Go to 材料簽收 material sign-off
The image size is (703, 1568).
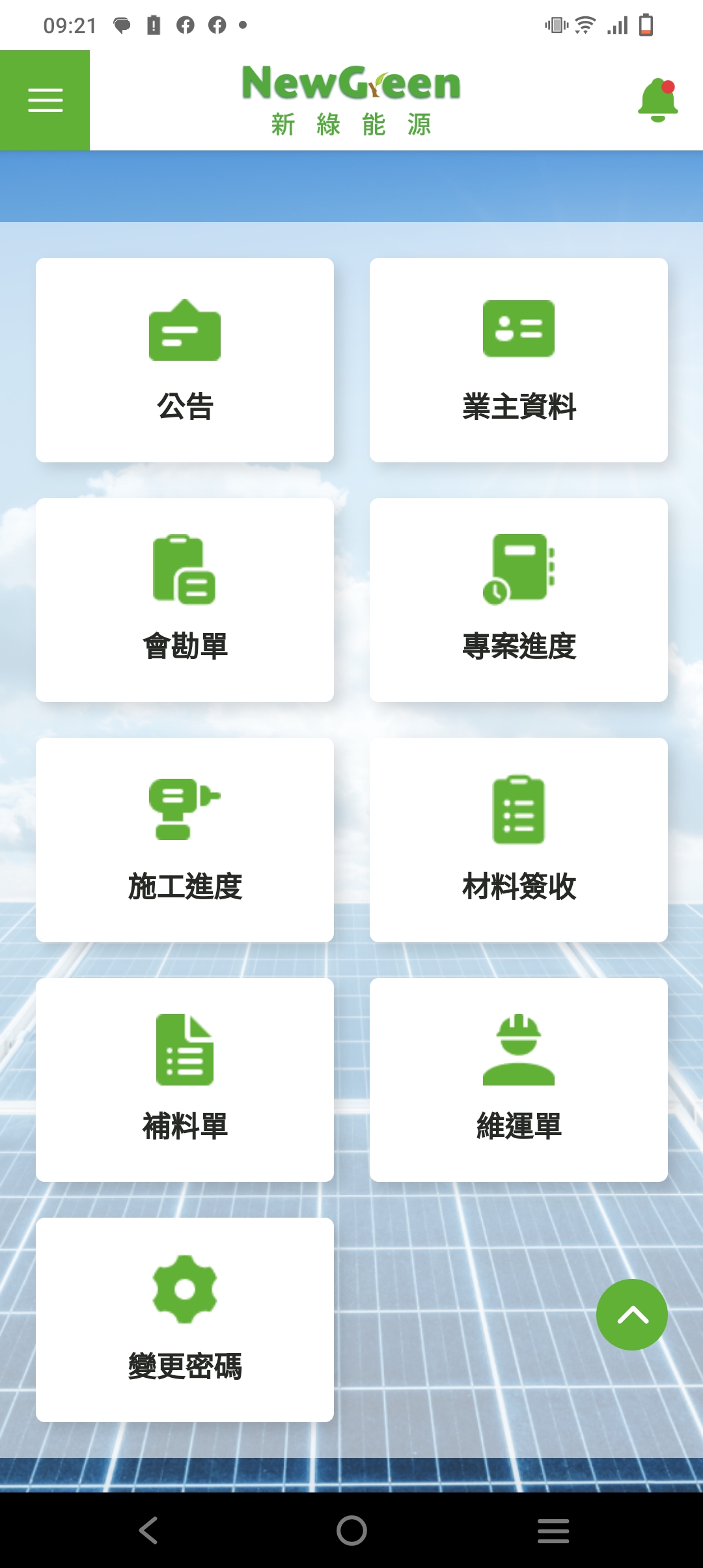(518, 839)
